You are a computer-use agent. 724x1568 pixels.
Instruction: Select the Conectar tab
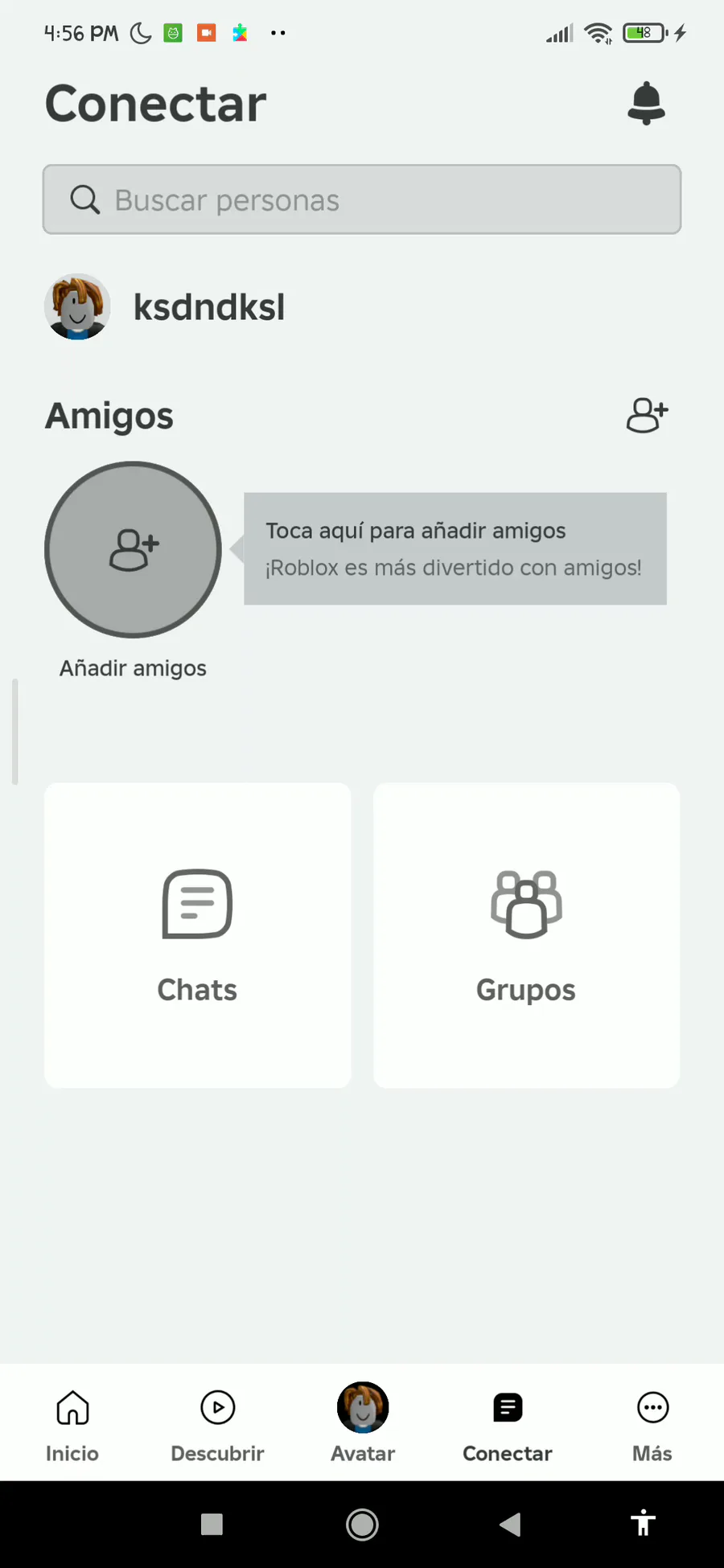coord(508,1423)
